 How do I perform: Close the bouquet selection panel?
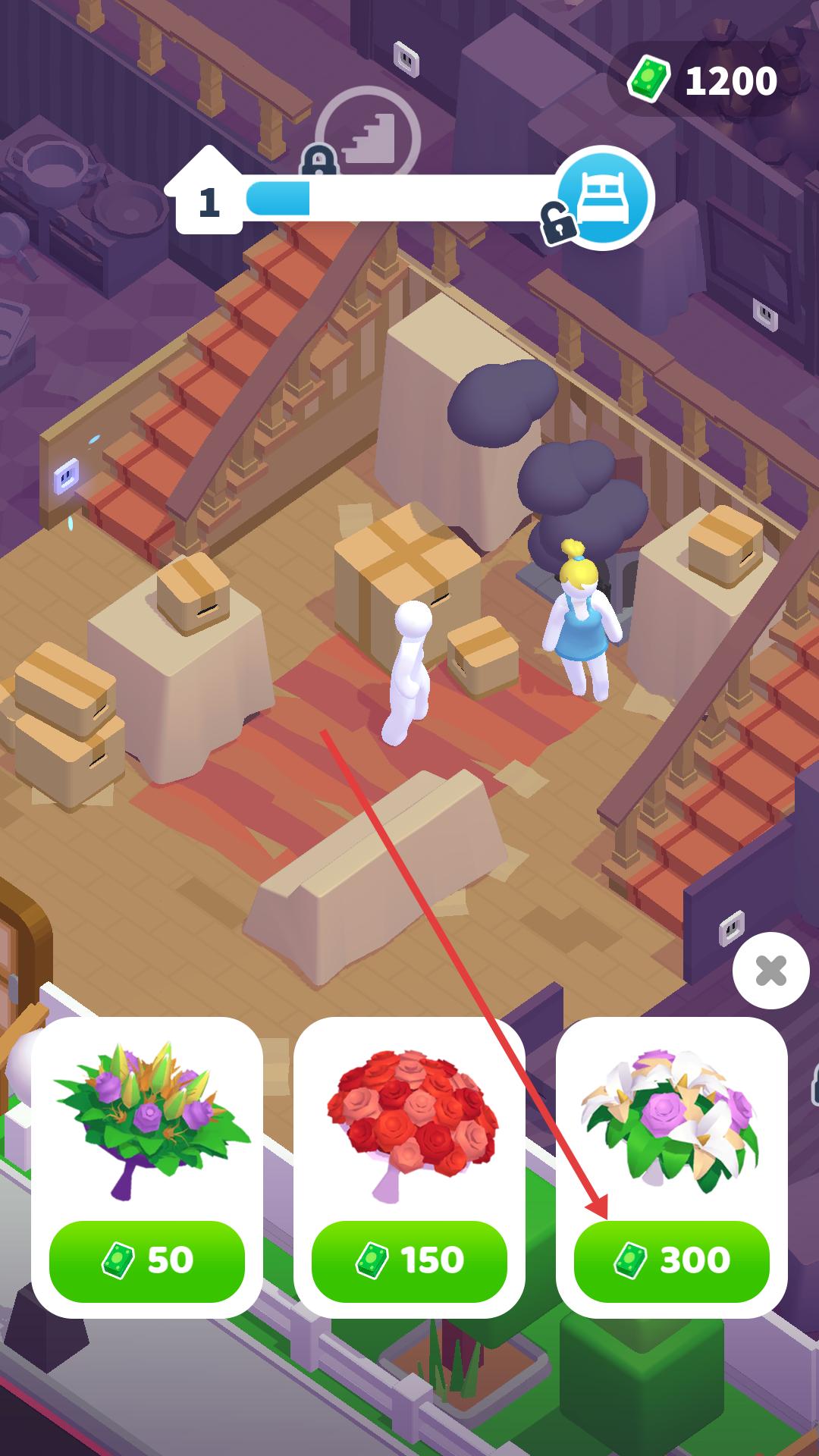click(771, 971)
